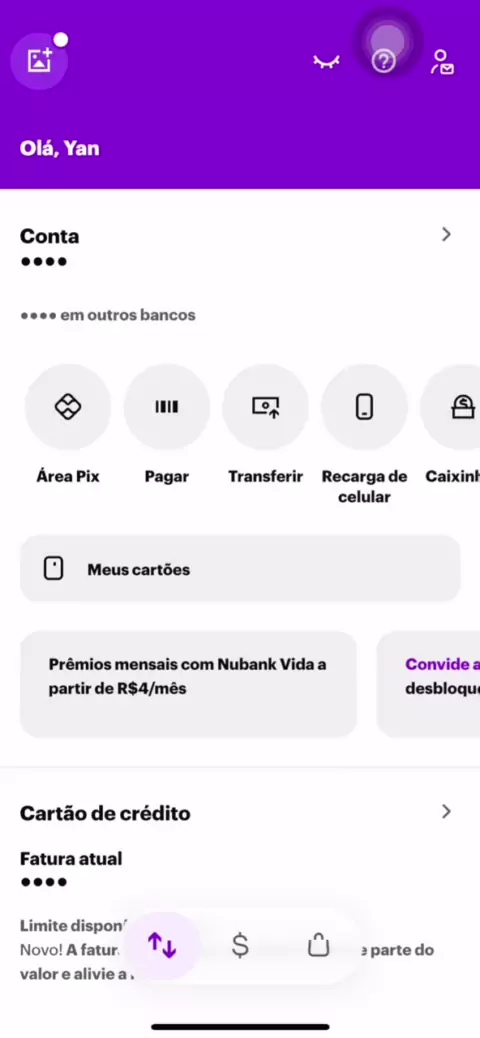Open the Nubank Vida prêmios mensais card

pyautogui.click(x=188, y=684)
